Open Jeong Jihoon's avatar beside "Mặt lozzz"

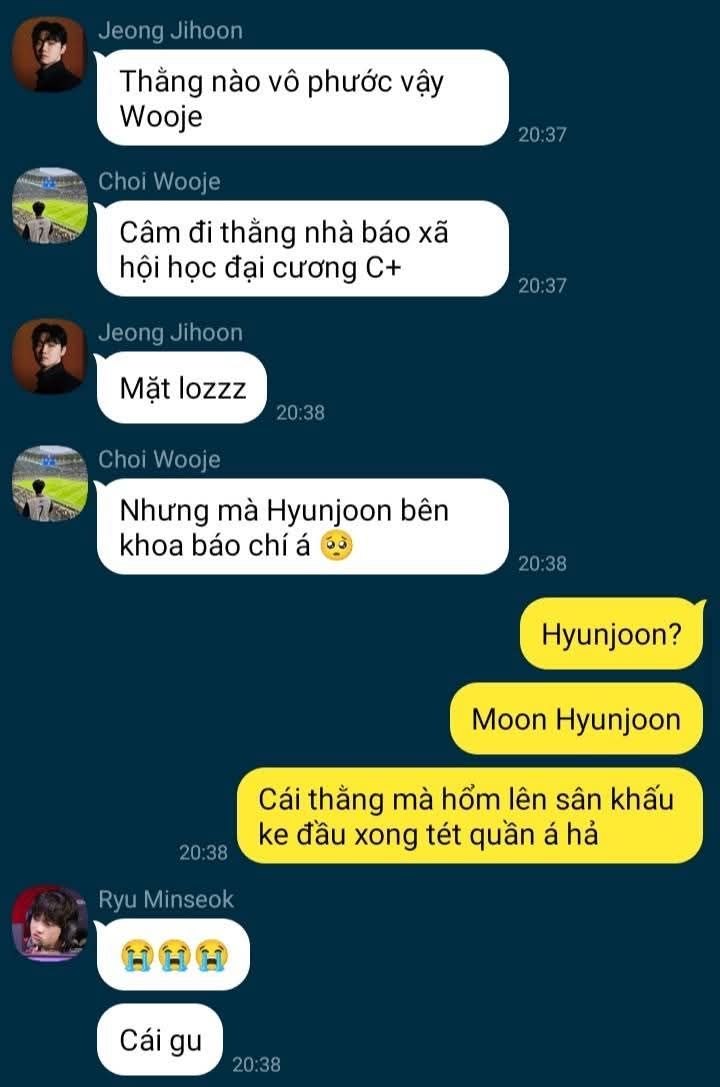pyautogui.click(x=49, y=355)
